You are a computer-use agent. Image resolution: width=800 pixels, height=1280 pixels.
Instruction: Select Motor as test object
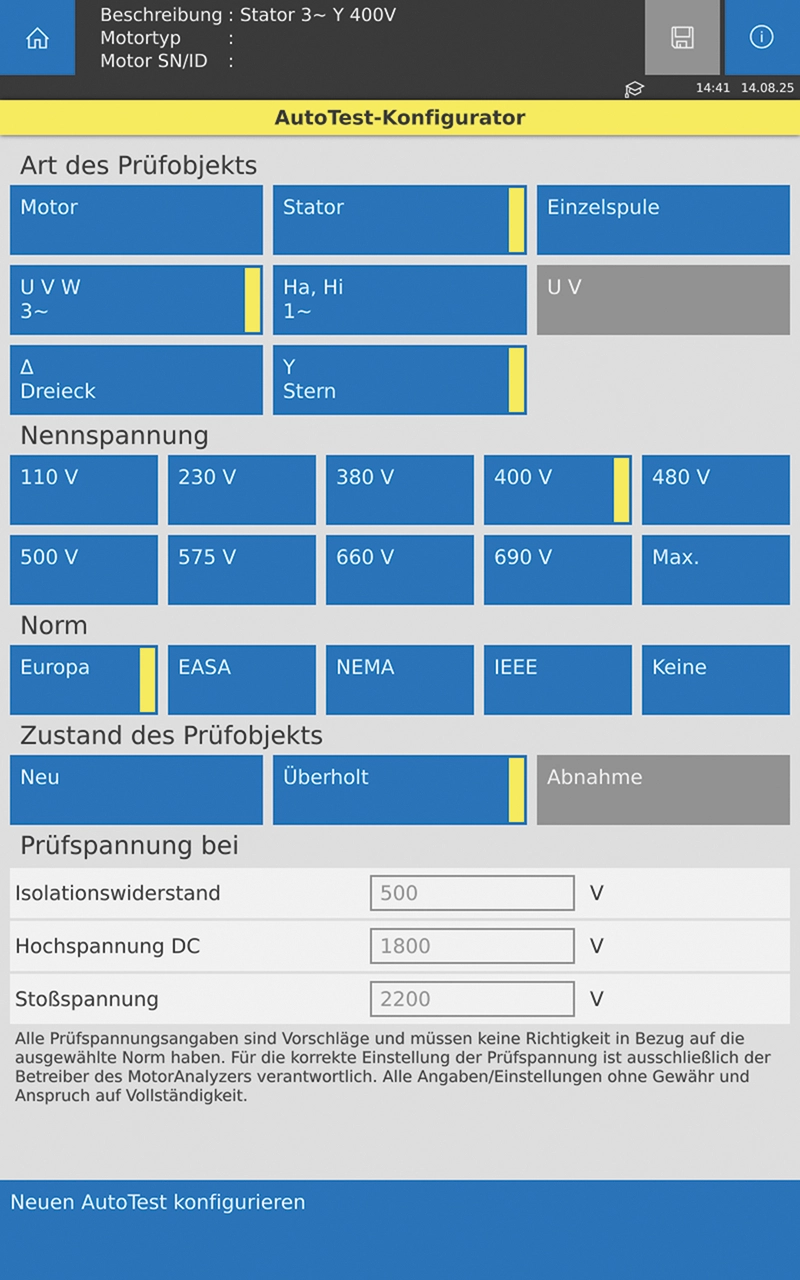coord(136,220)
